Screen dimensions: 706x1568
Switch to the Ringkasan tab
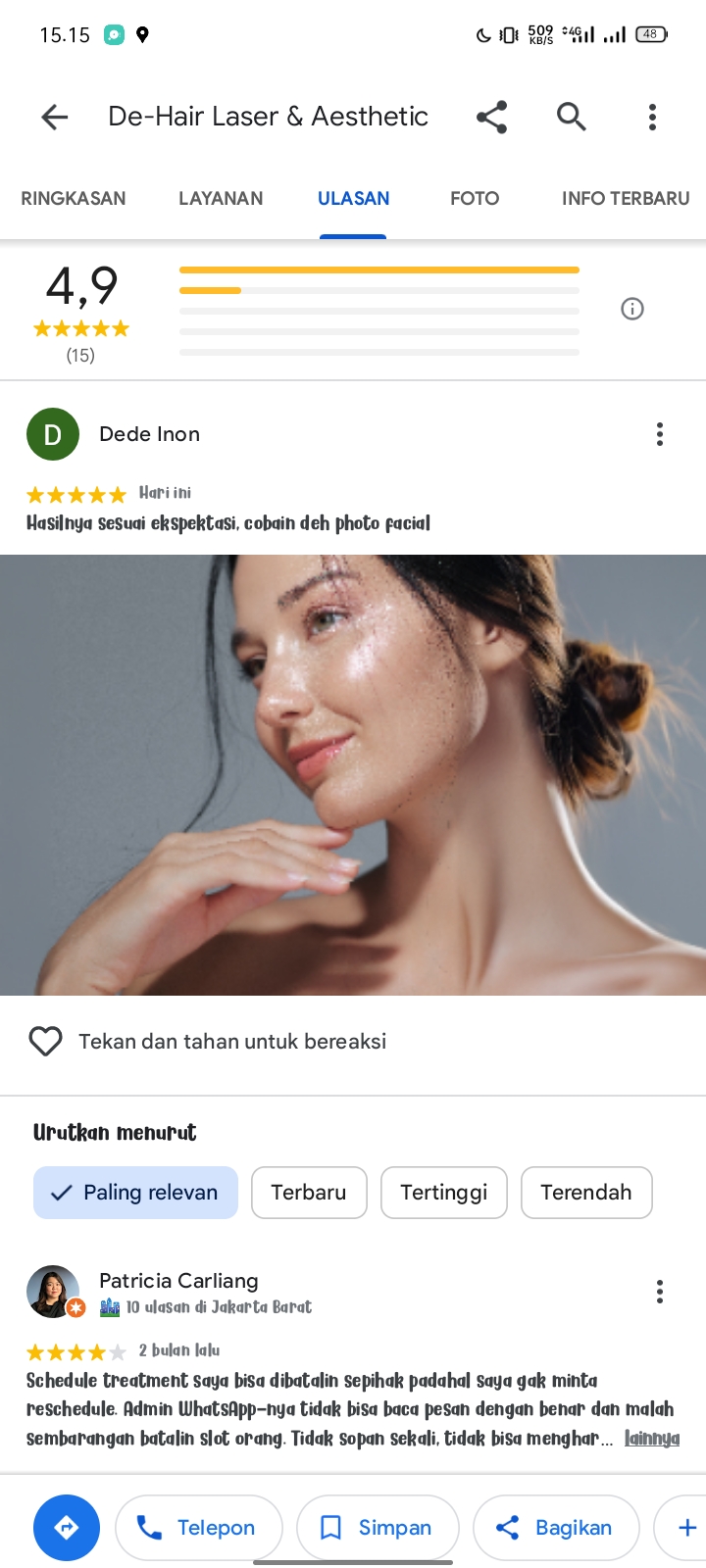pos(74,198)
